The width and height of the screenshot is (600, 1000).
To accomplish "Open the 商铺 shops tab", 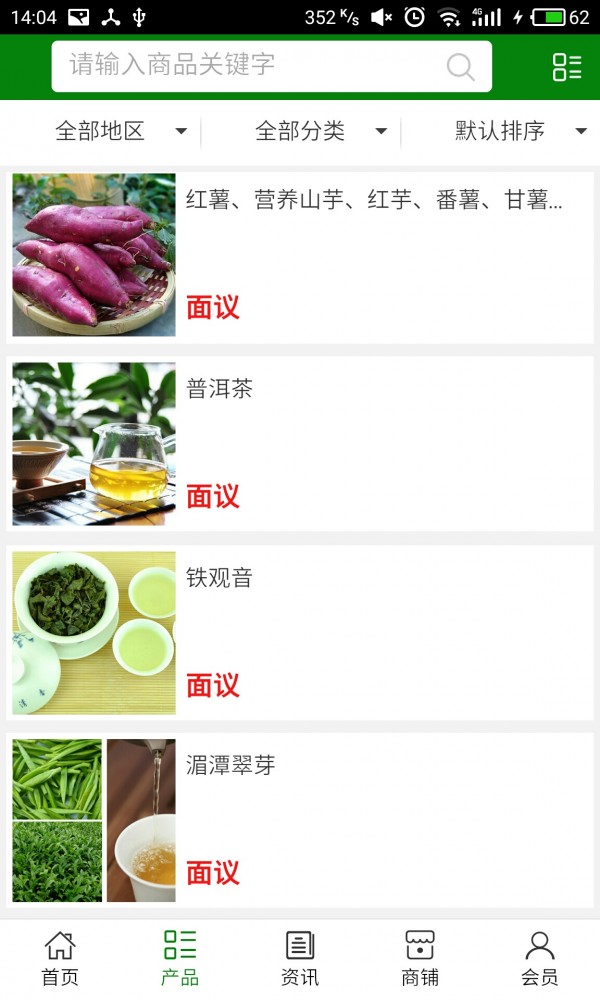I will 420,958.
